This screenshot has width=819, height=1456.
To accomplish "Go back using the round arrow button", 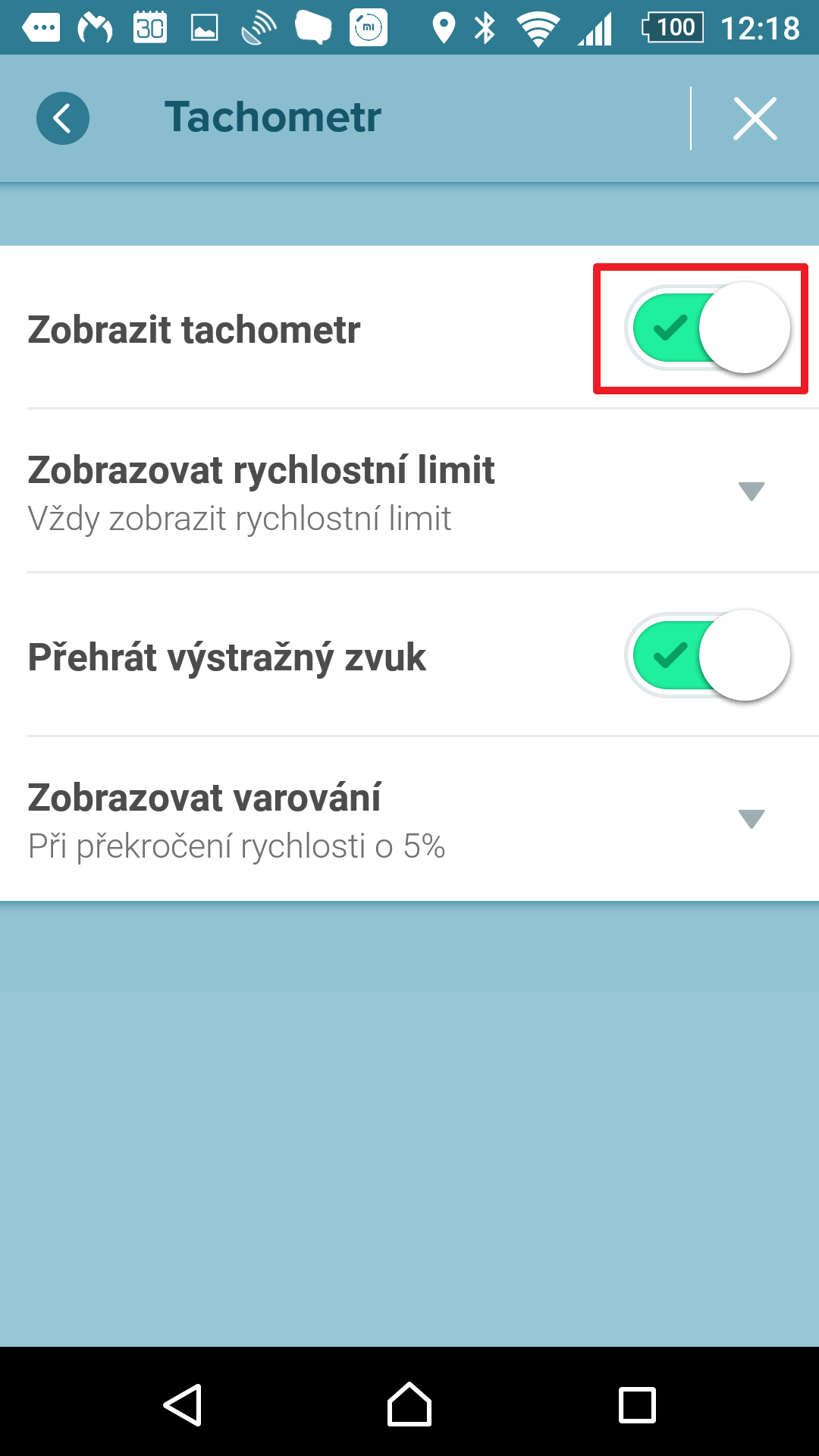I will pos(63,118).
